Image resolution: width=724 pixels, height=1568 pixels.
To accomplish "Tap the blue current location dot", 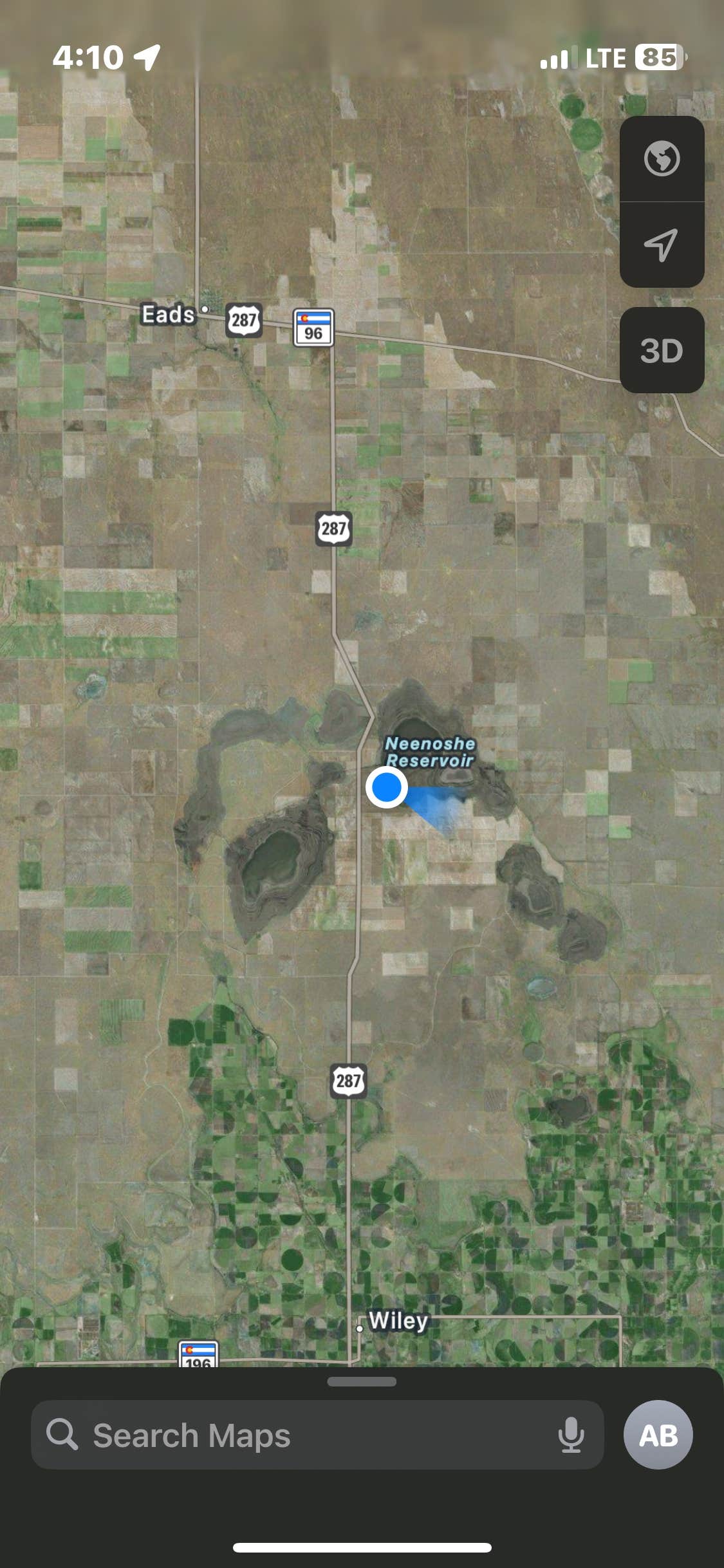I will [x=386, y=787].
